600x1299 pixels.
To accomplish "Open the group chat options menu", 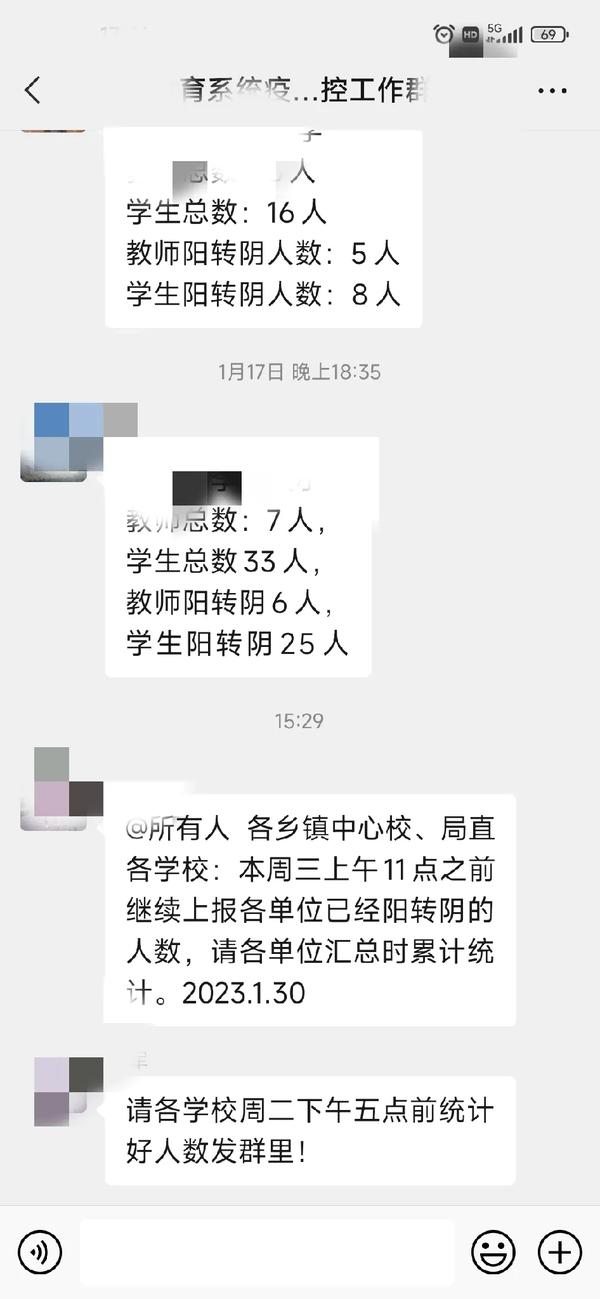I will pos(552,91).
